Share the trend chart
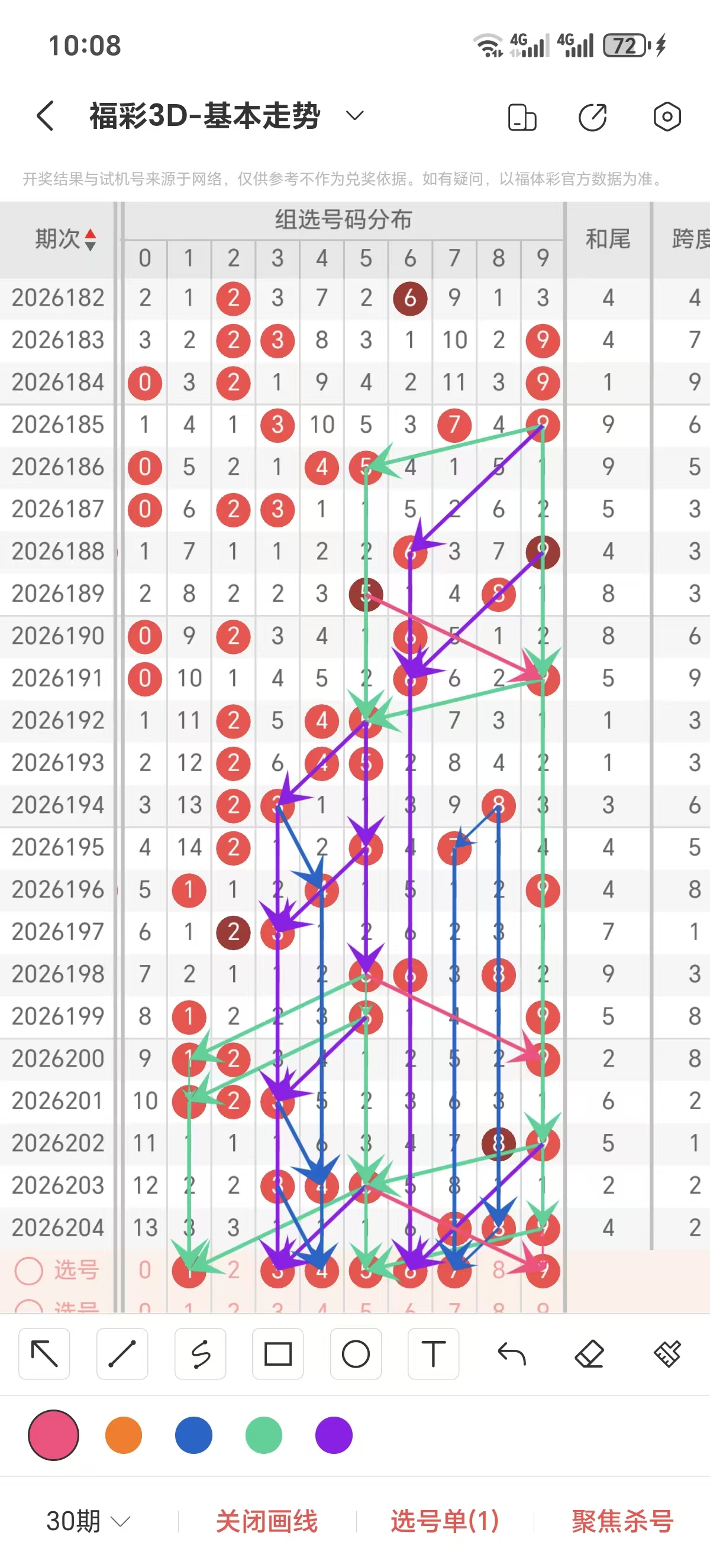The height and width of the screenshot is (1568, 710). pos(592,117)
